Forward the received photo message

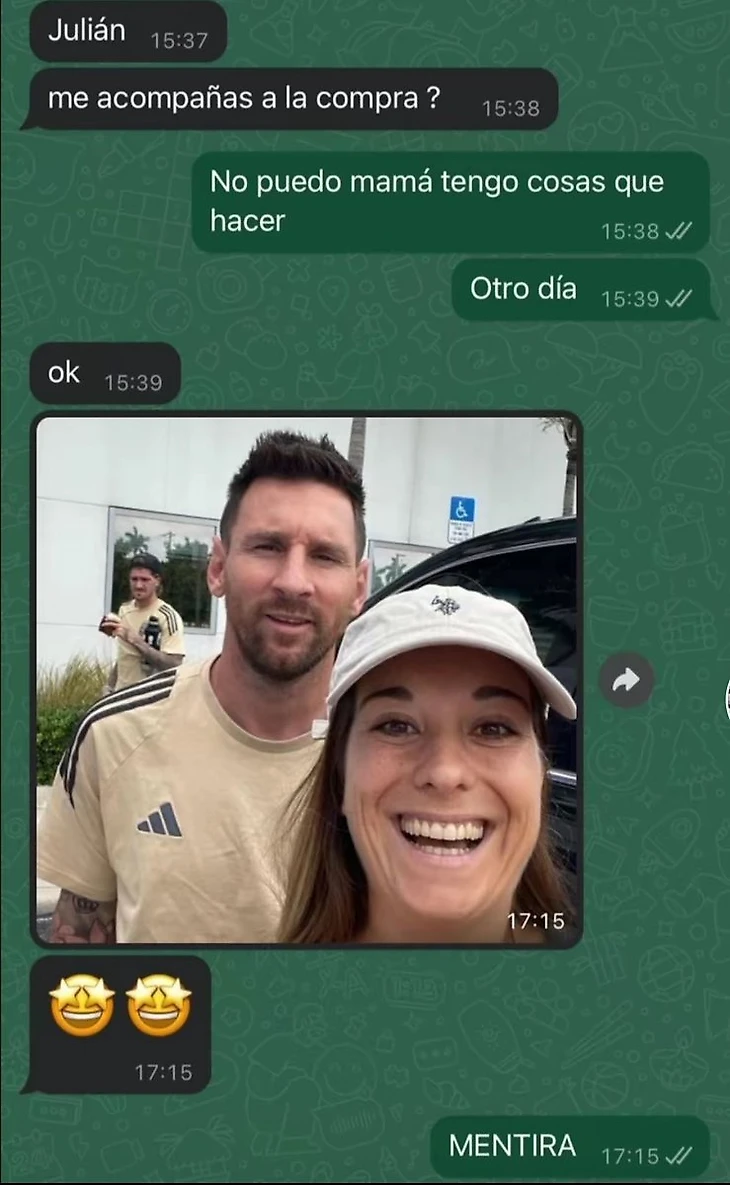[x=626, y=681]
